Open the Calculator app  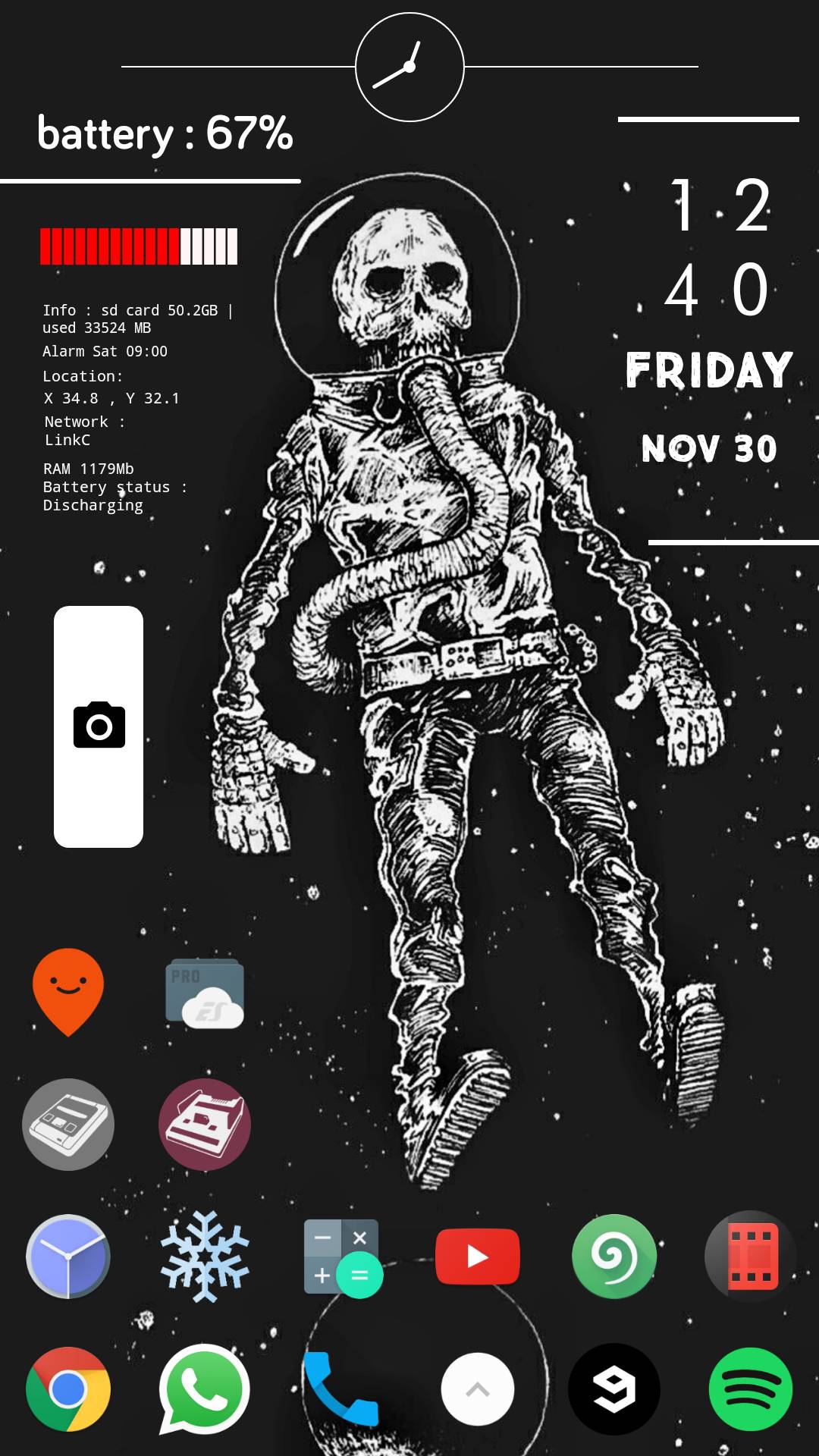pos(341,1257)
